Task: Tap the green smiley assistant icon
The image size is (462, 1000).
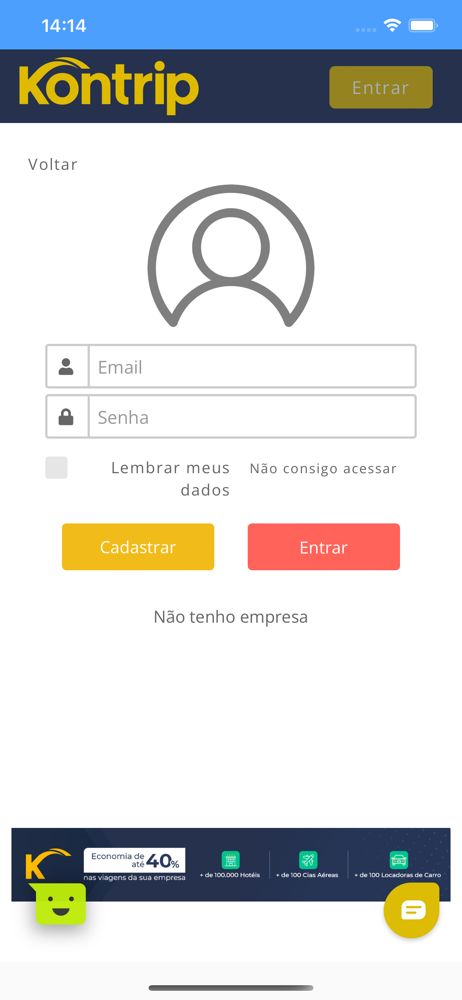Action: tap(61, 904)
